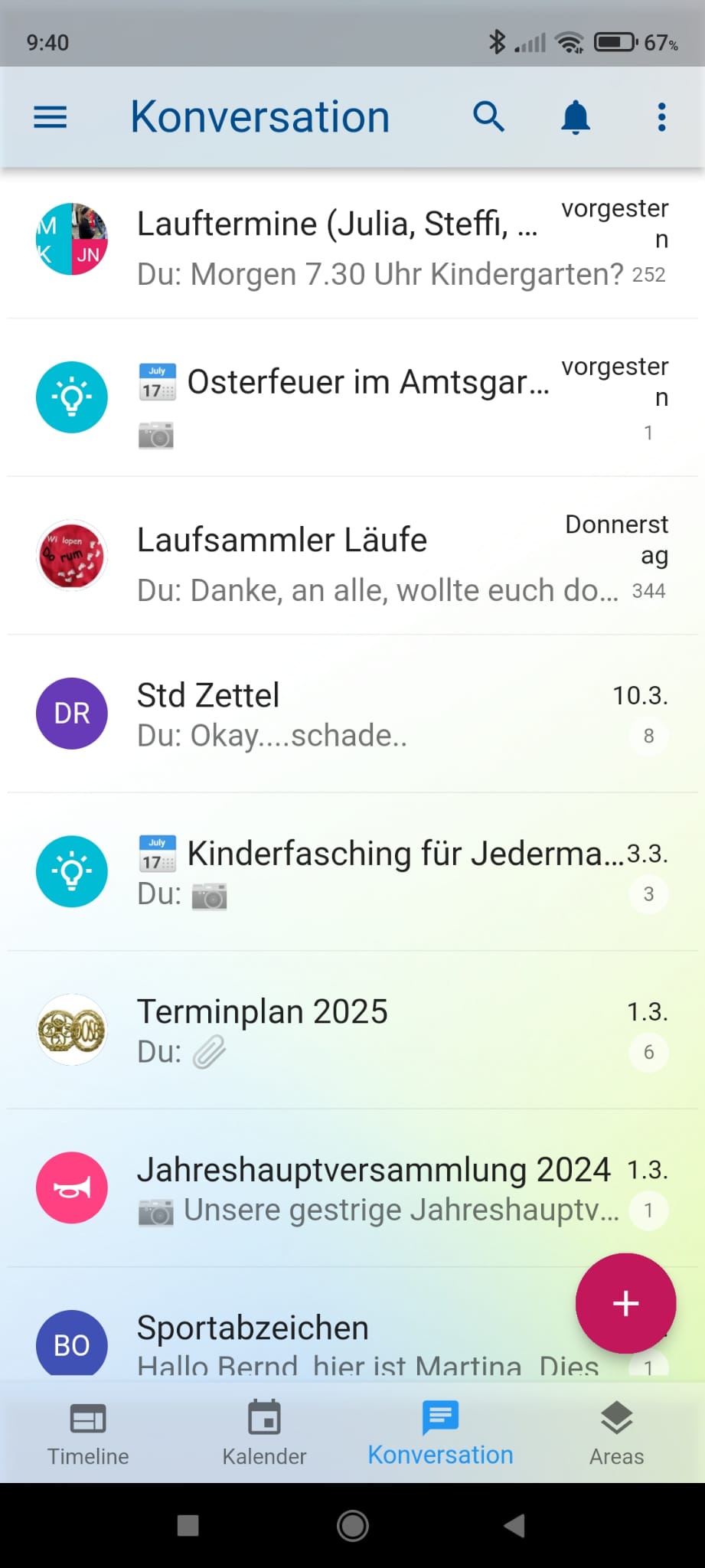Viewport: 705px width, 1568px height.
Task: Open the notifications bell
Action: 576,117
